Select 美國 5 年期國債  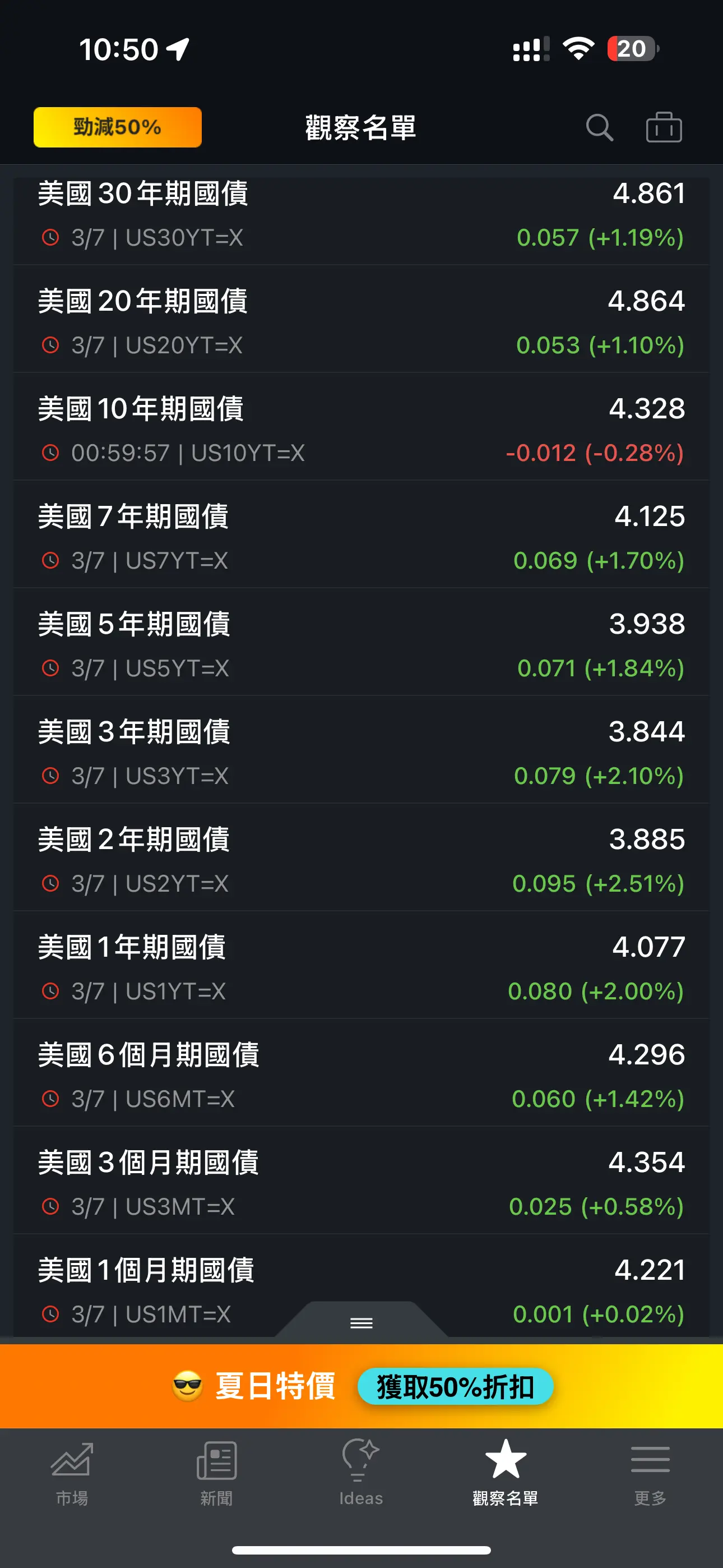pyautogui.click(x=361, y=642)
